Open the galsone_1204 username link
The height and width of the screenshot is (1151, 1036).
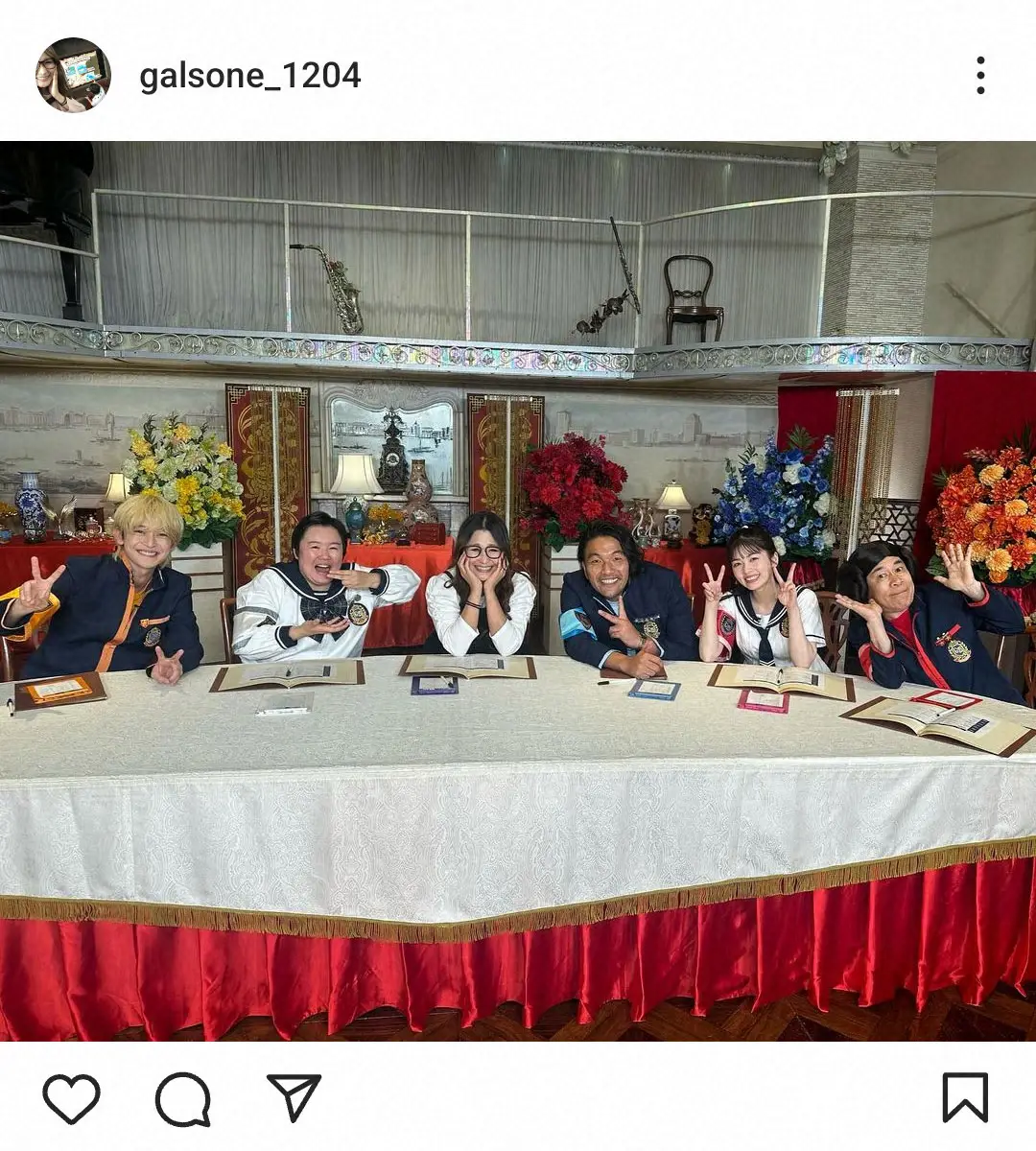[x=250, y=76]
